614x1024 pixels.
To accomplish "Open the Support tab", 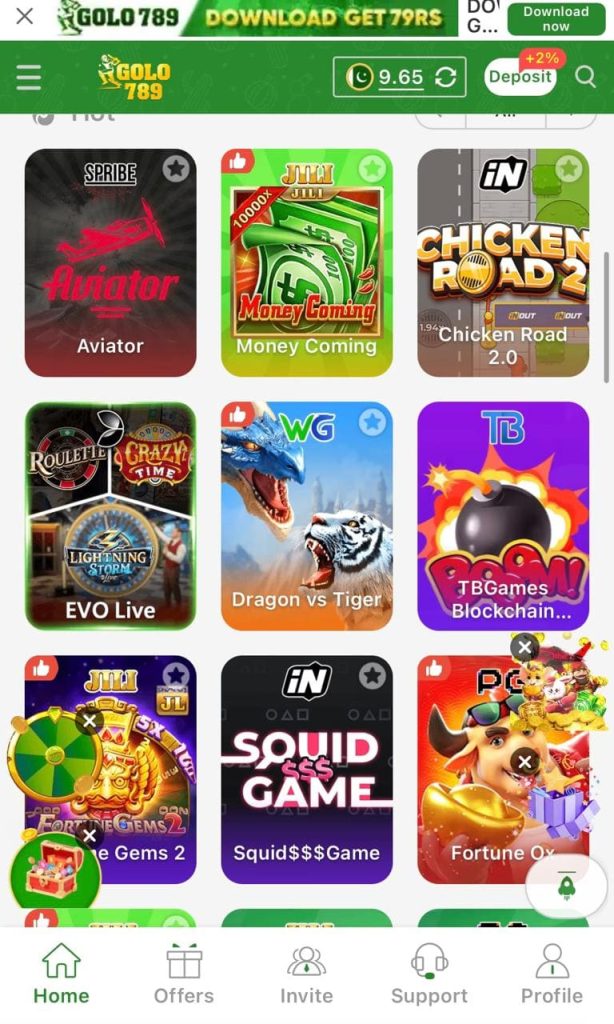I will click(429, 975).
